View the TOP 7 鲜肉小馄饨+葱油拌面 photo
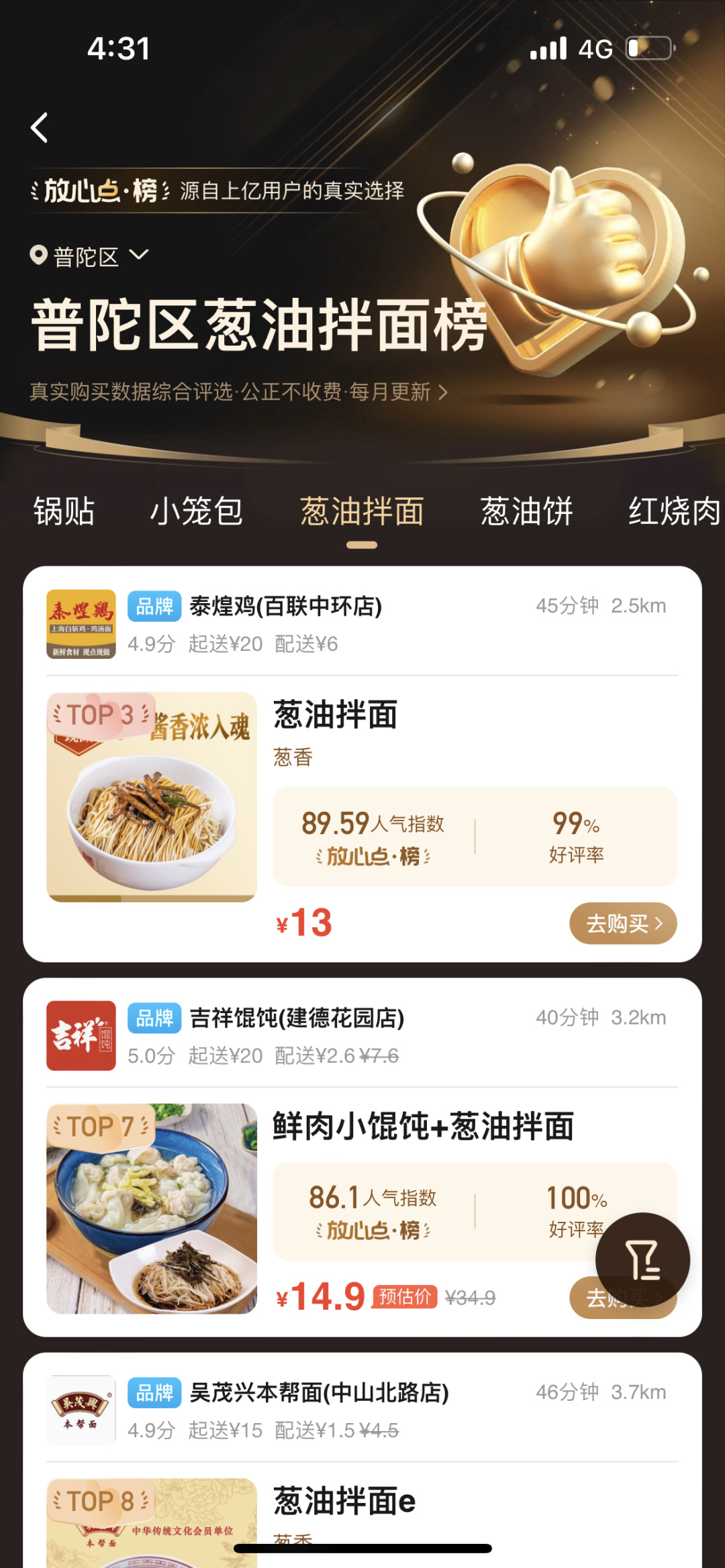This screenshot has width=725, height=1568. click(152, 1208)
